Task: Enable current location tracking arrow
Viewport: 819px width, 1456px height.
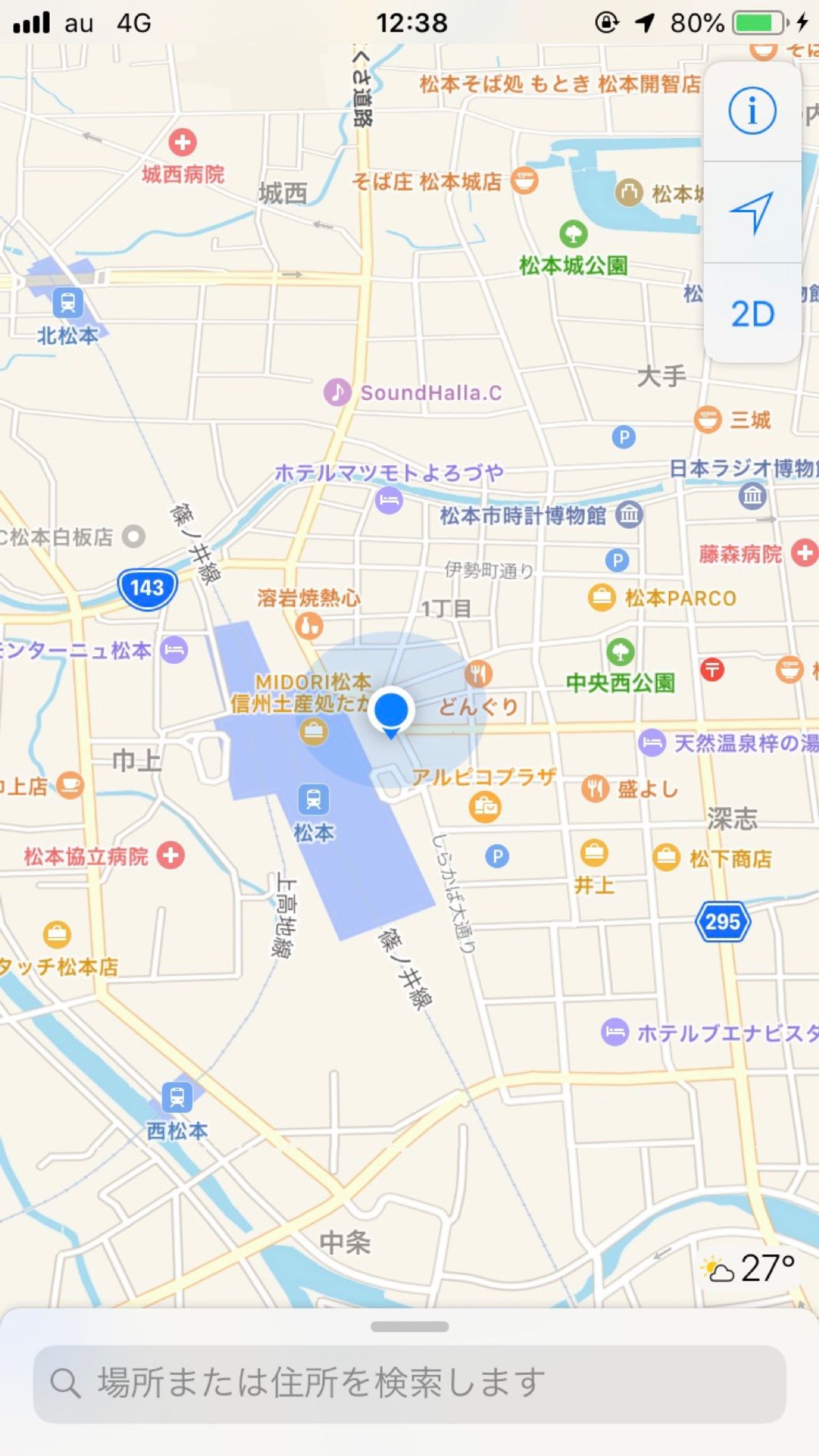Action: 753,213
